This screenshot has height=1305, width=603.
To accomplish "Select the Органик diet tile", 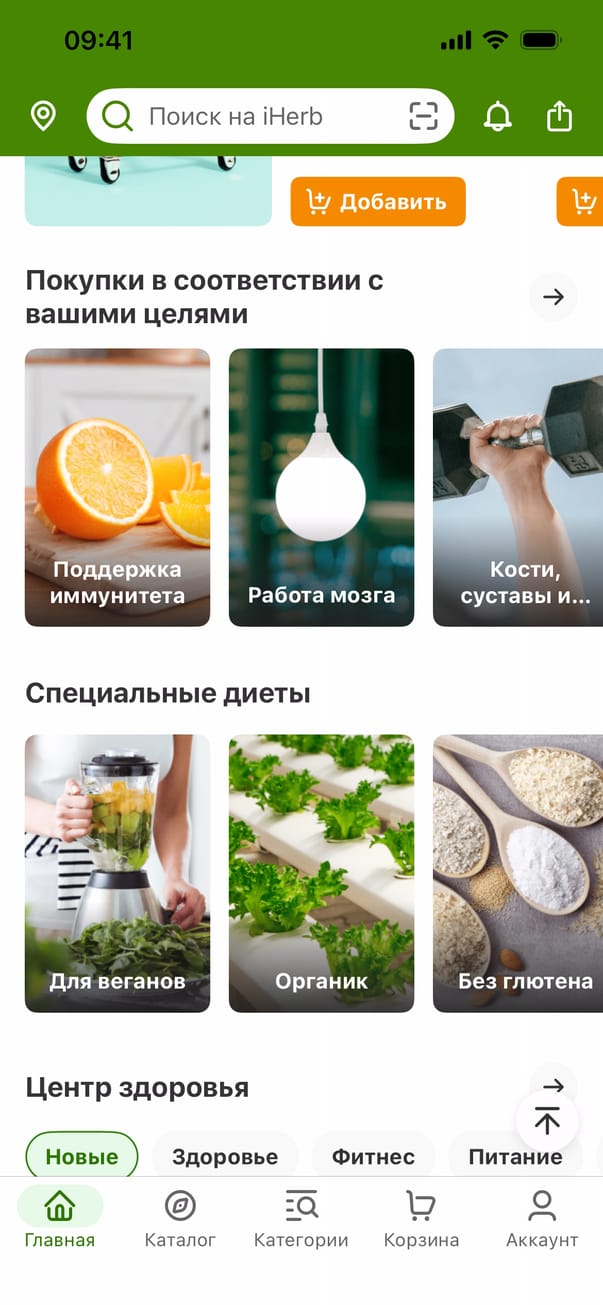I will [321, 874].
